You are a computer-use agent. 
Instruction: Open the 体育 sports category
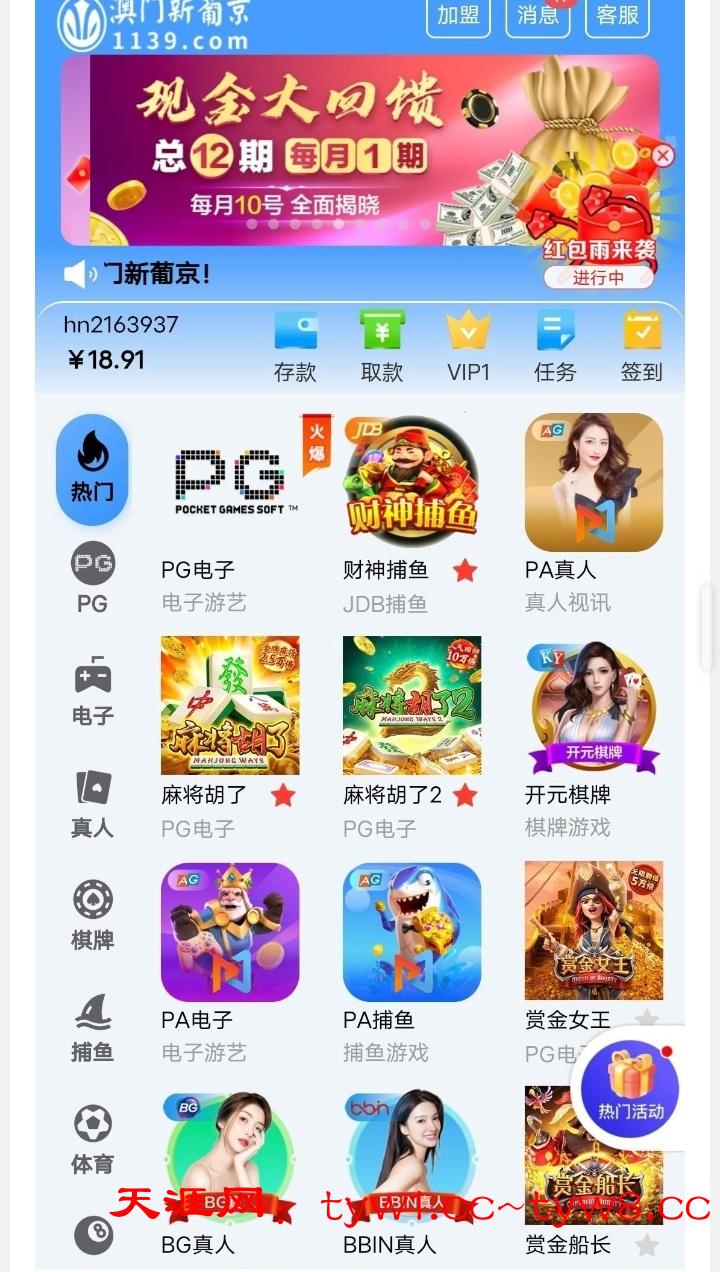pyautogui.click(x=92, y=1139)
